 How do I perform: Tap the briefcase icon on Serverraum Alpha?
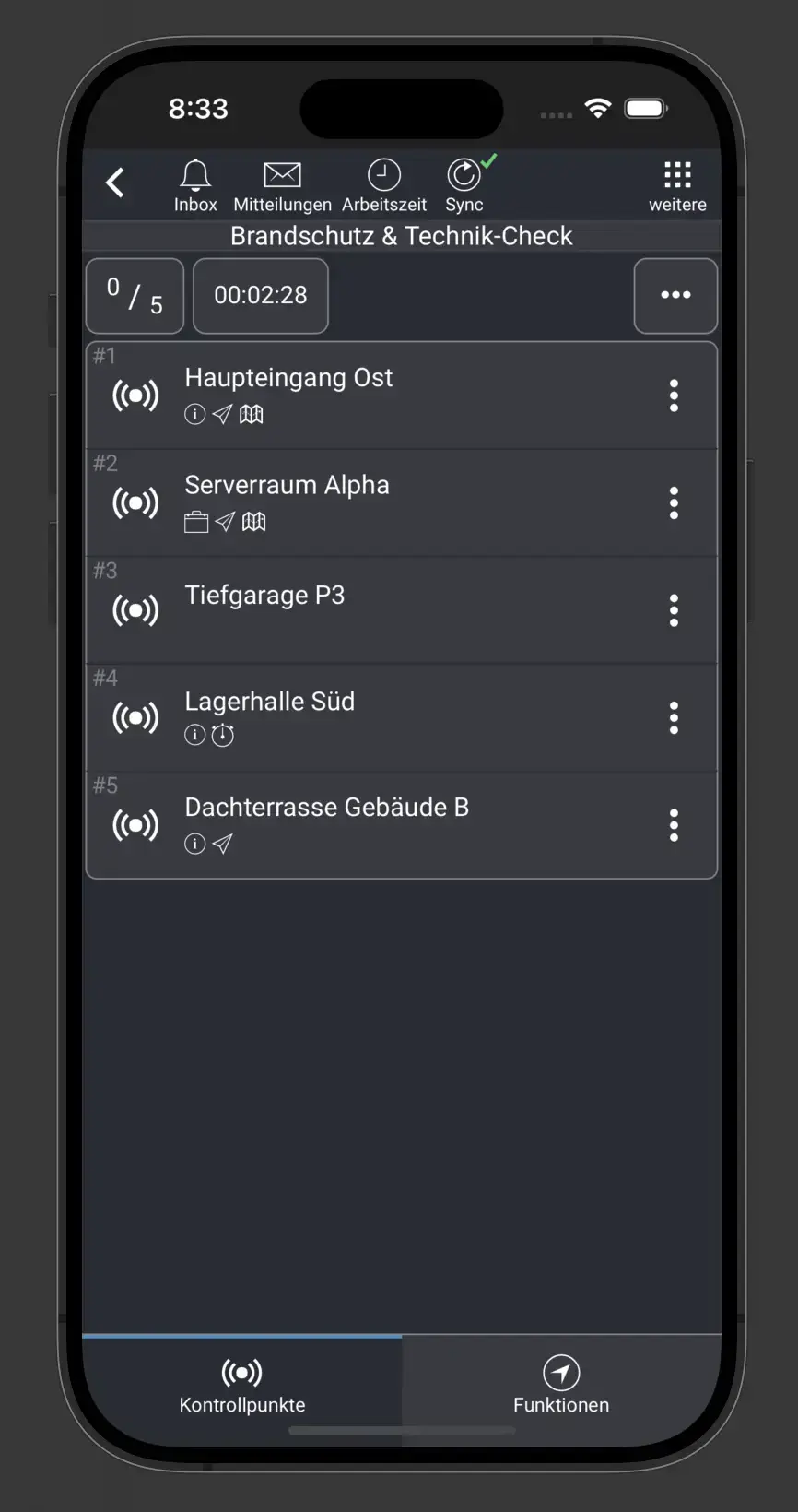[194, 522]
